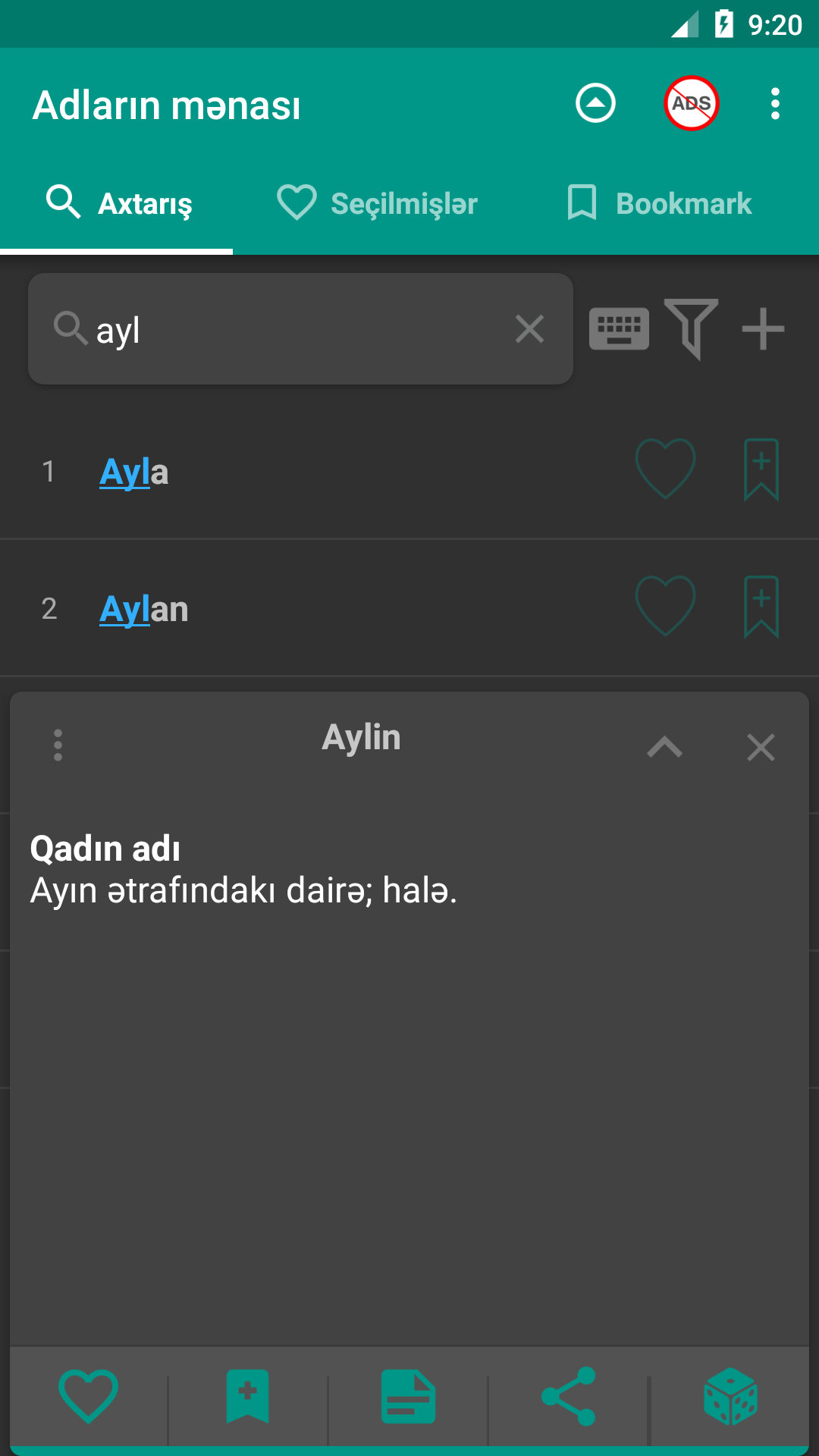Image resolution: width=819 pixels, height=1456 pixels.
Task: Open the Ayla result
Action: pyautogui.click(x=133, y=472)
